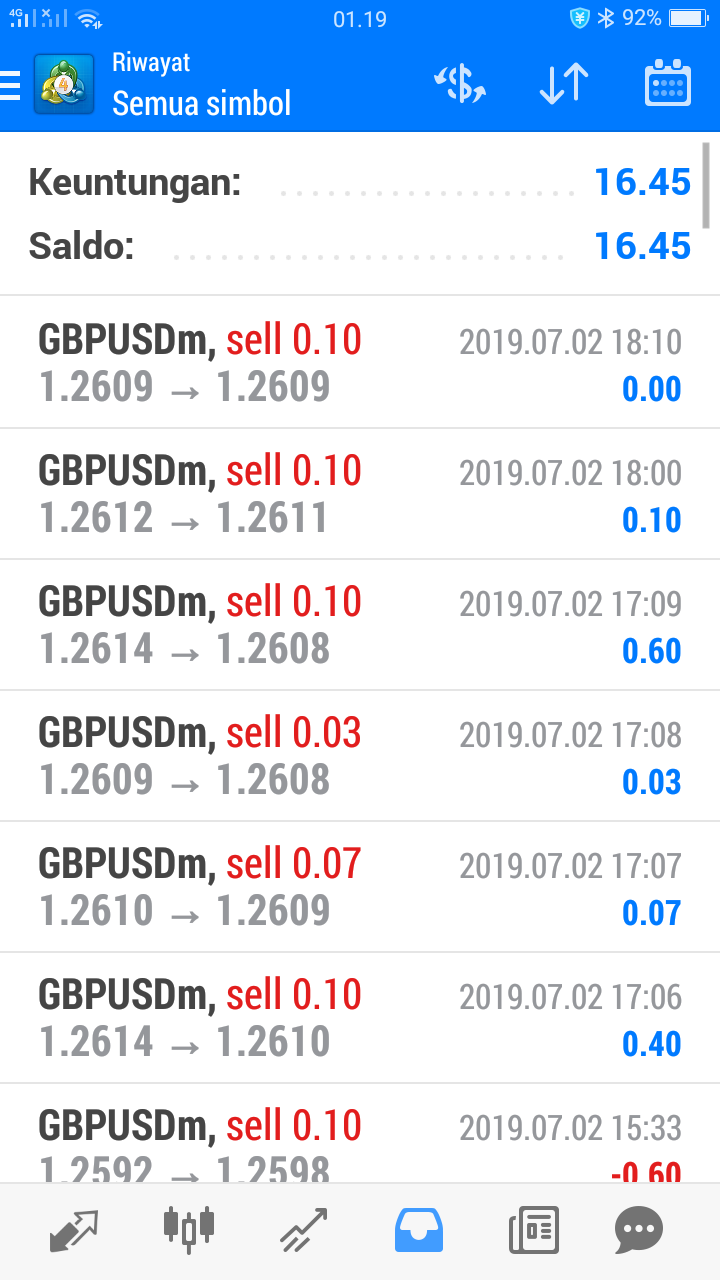The height and width of the screenshot is (1280, 720).
Task: Filter history by symbol
Action: tap(459, 85)
